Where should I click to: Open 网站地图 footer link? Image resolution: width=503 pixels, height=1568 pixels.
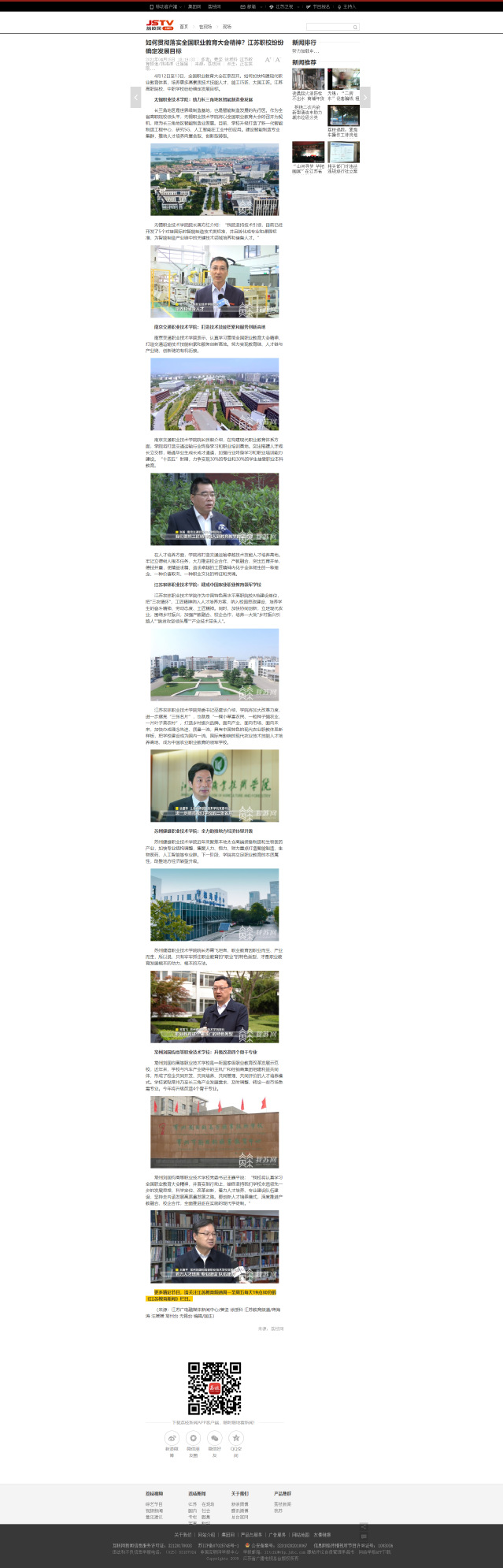coord(301,1535)
